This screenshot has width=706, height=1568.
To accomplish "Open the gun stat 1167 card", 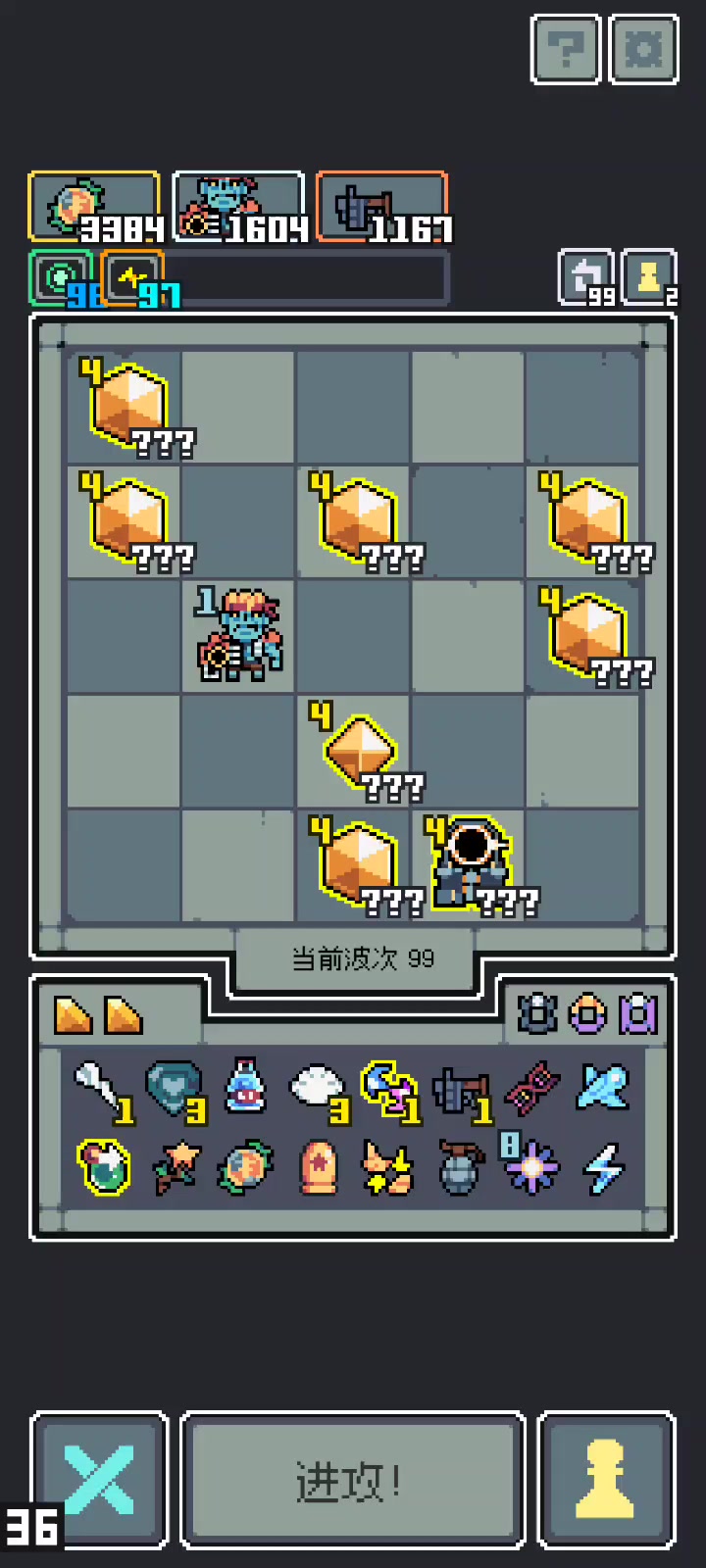I will tap(381, 207).
